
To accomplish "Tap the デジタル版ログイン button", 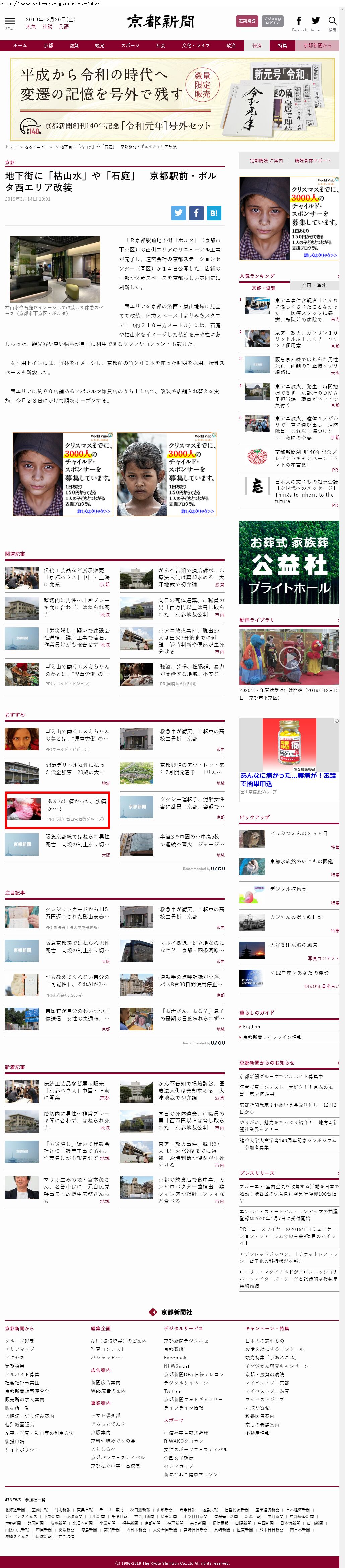I will pyautogui.click(x=273, y=21).
